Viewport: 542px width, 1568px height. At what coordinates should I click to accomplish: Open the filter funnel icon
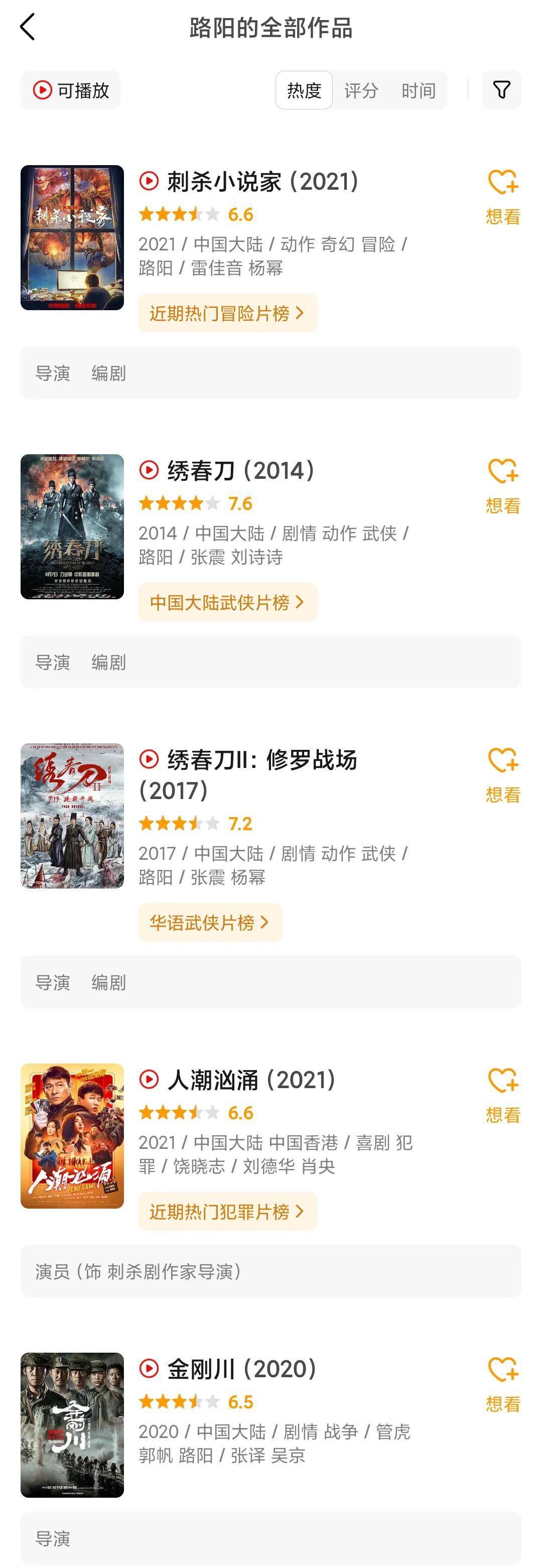click(501, 89)
